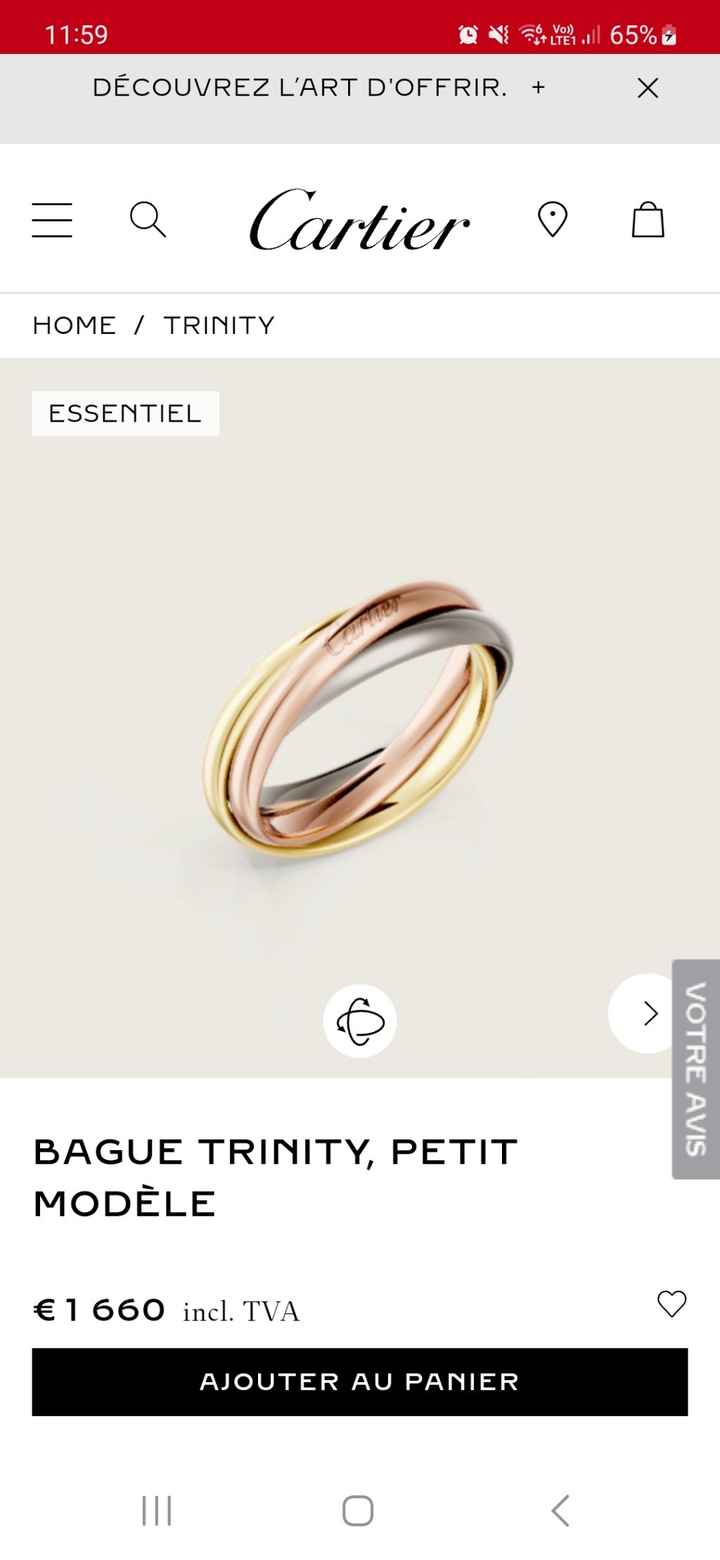Image resolution: width=720 pixels, height=1560 pixels.
Task: Go back using system navigation
Action: pos(561,1510)
